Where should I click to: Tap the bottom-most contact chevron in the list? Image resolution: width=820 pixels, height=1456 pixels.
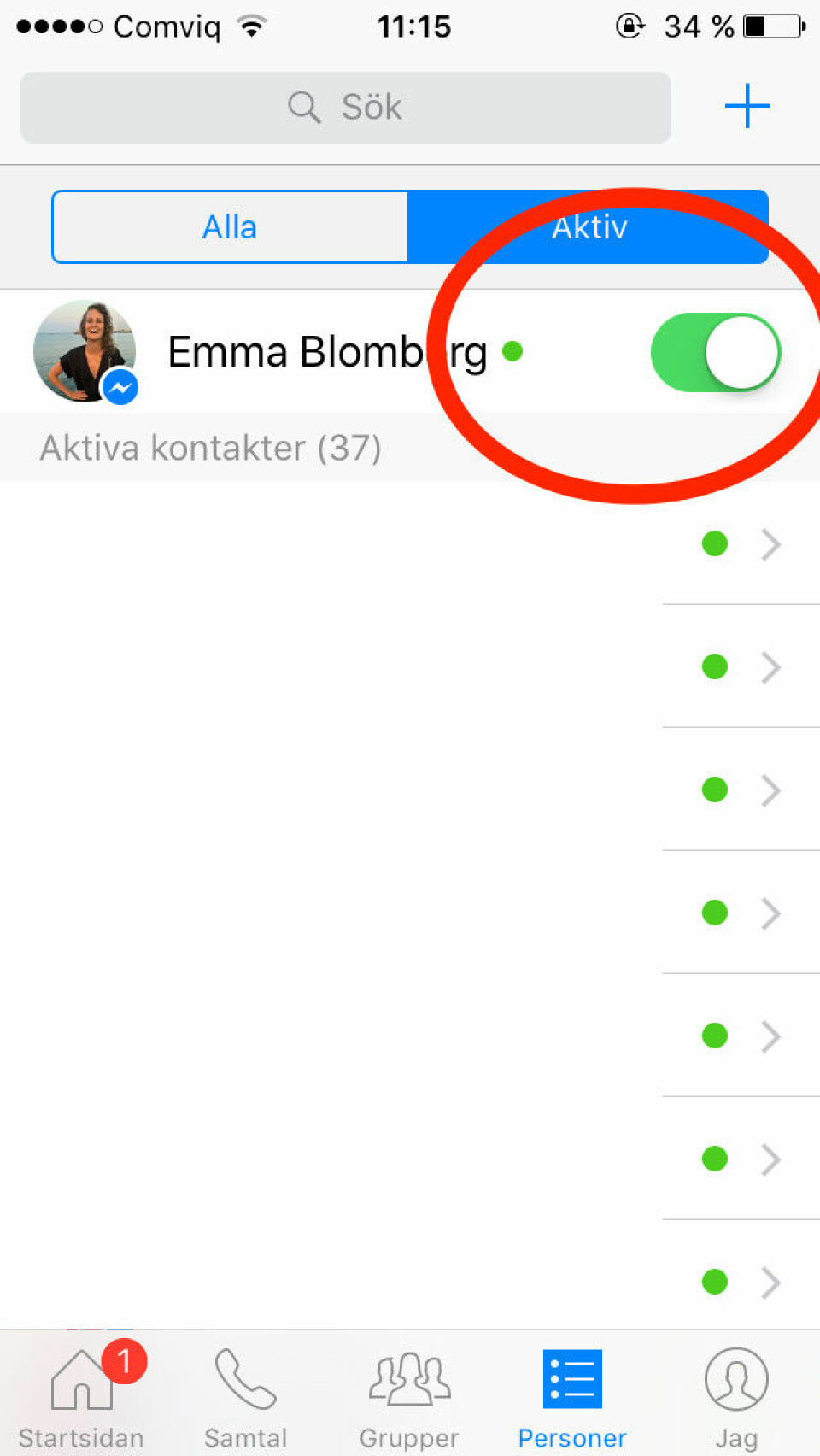click(x=771, y=1283)
